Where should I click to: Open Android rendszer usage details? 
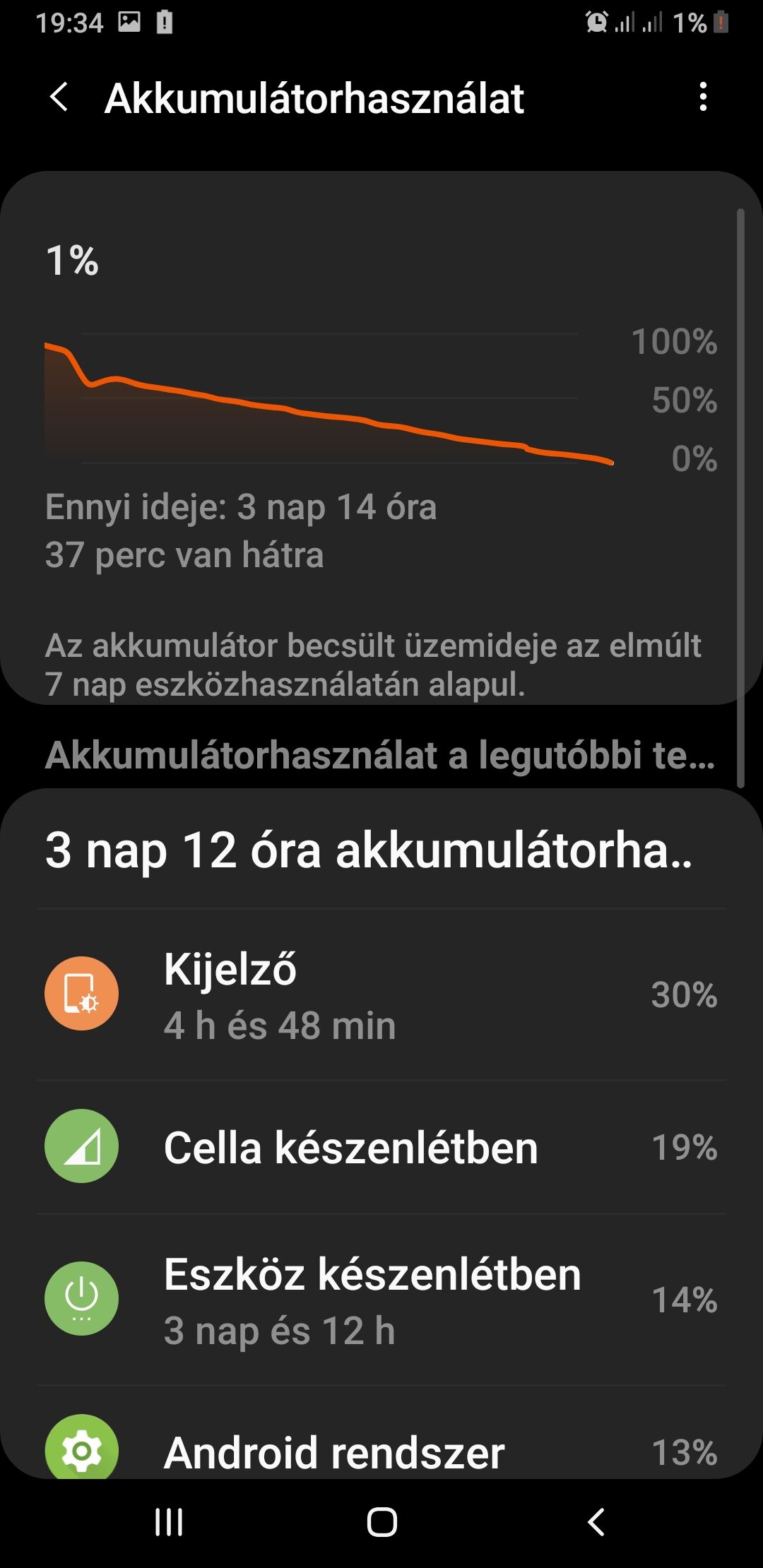pyautogui.click(x=381, y=1448)
